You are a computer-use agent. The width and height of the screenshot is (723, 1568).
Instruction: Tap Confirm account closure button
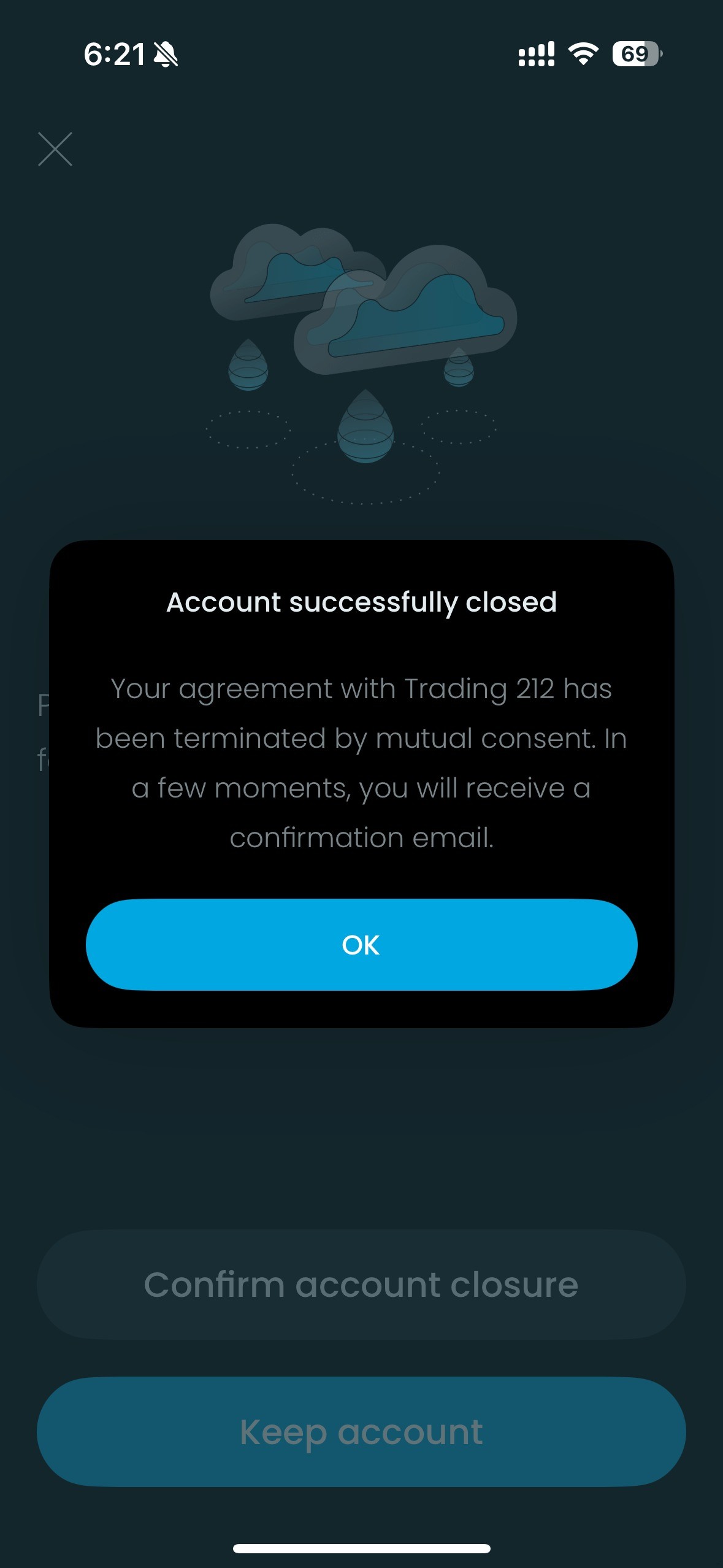[361, 1284]
